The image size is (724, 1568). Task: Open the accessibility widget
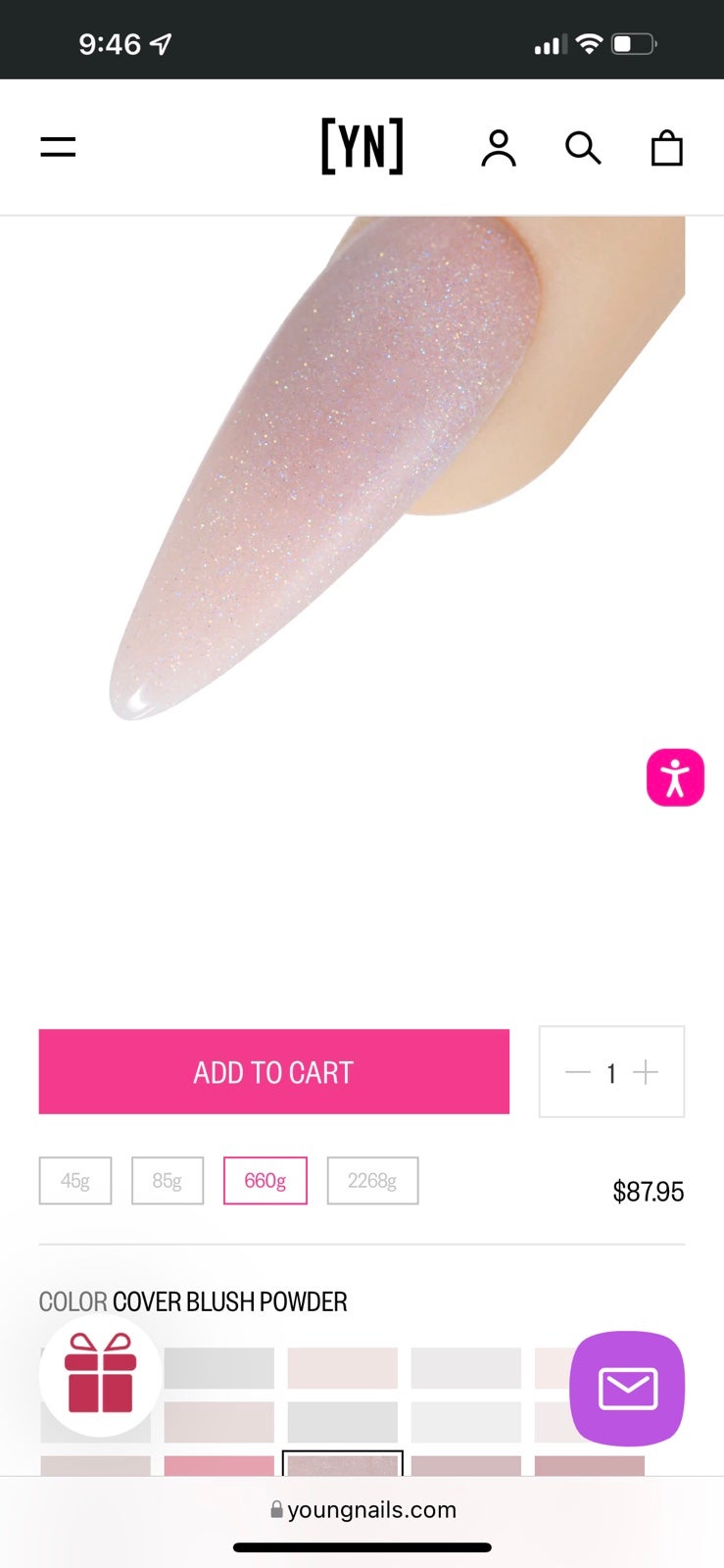(675, 777)
